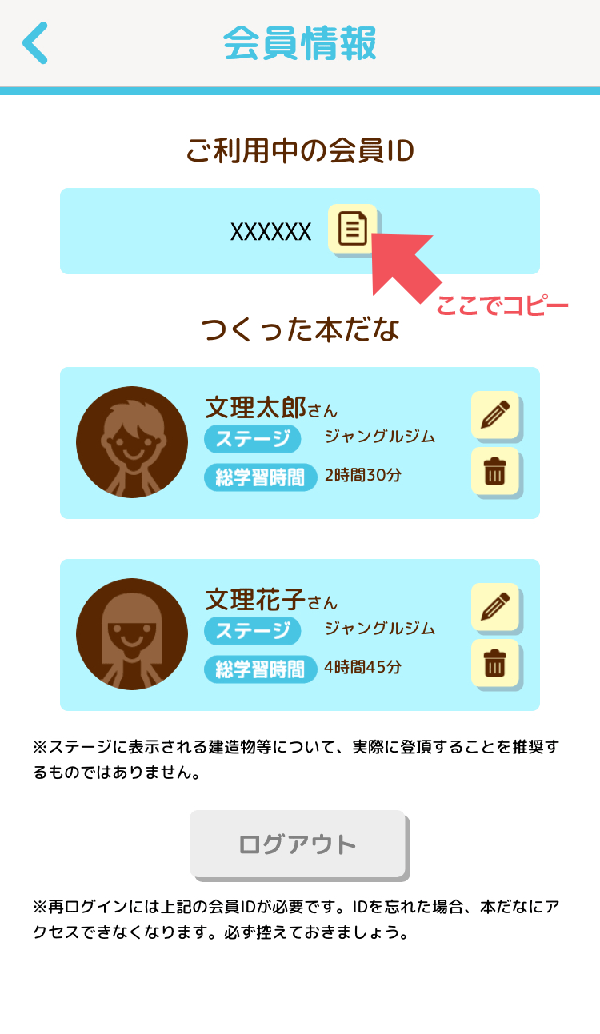
Task: Go back using the top-left arrow
Action: tap(35, 44)
